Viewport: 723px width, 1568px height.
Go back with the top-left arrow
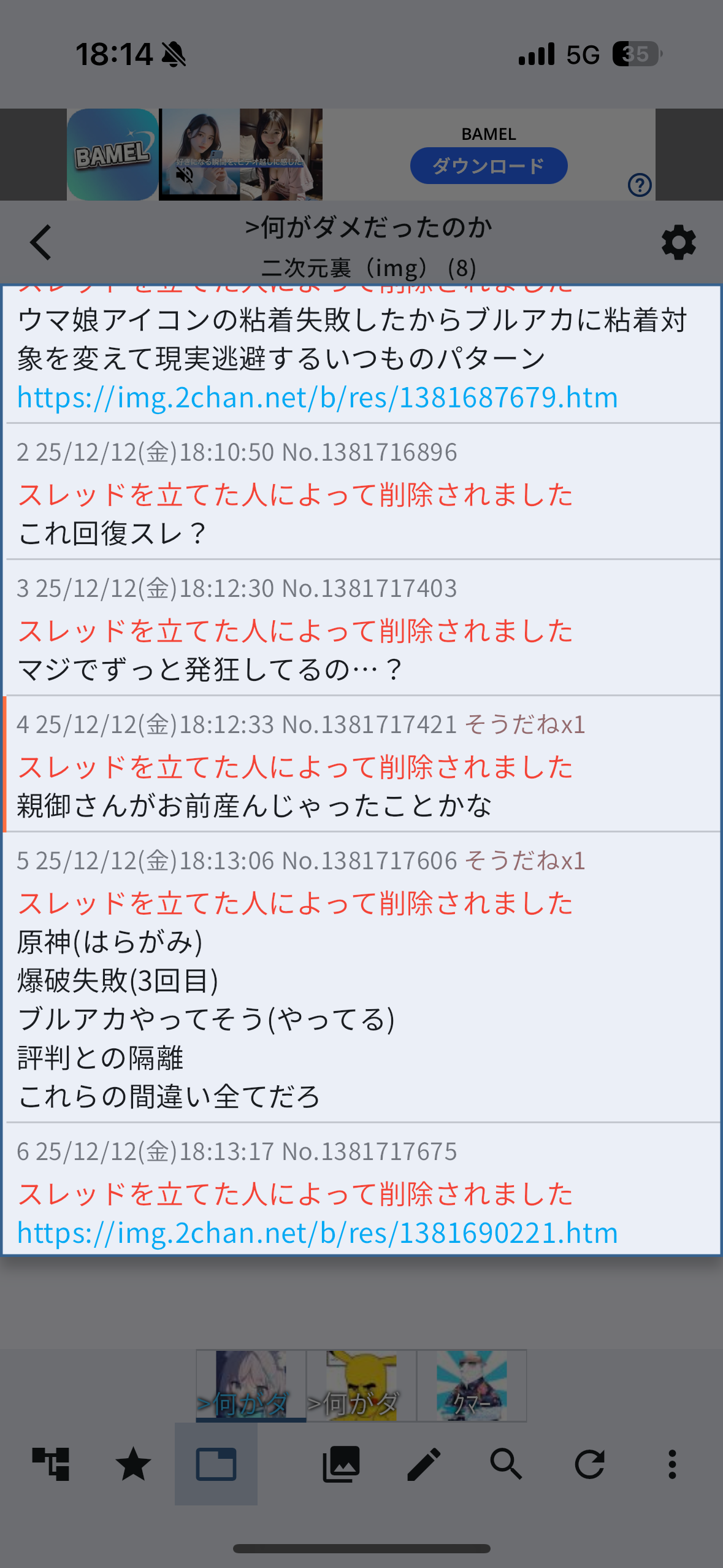41,243
